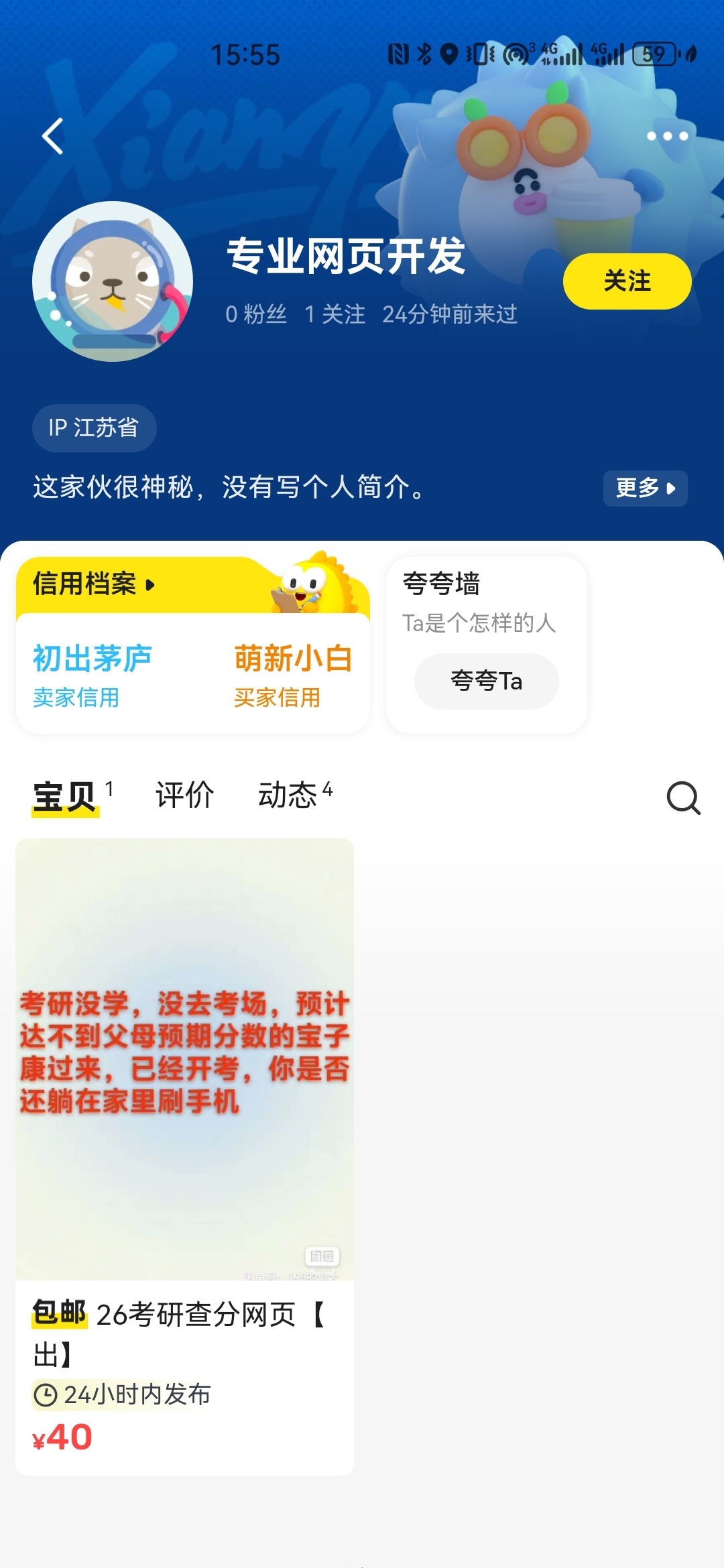This screenshot has height=1568, width=724.
Task: View 买家信用 buyer credit rating
Action: point(293,675)
